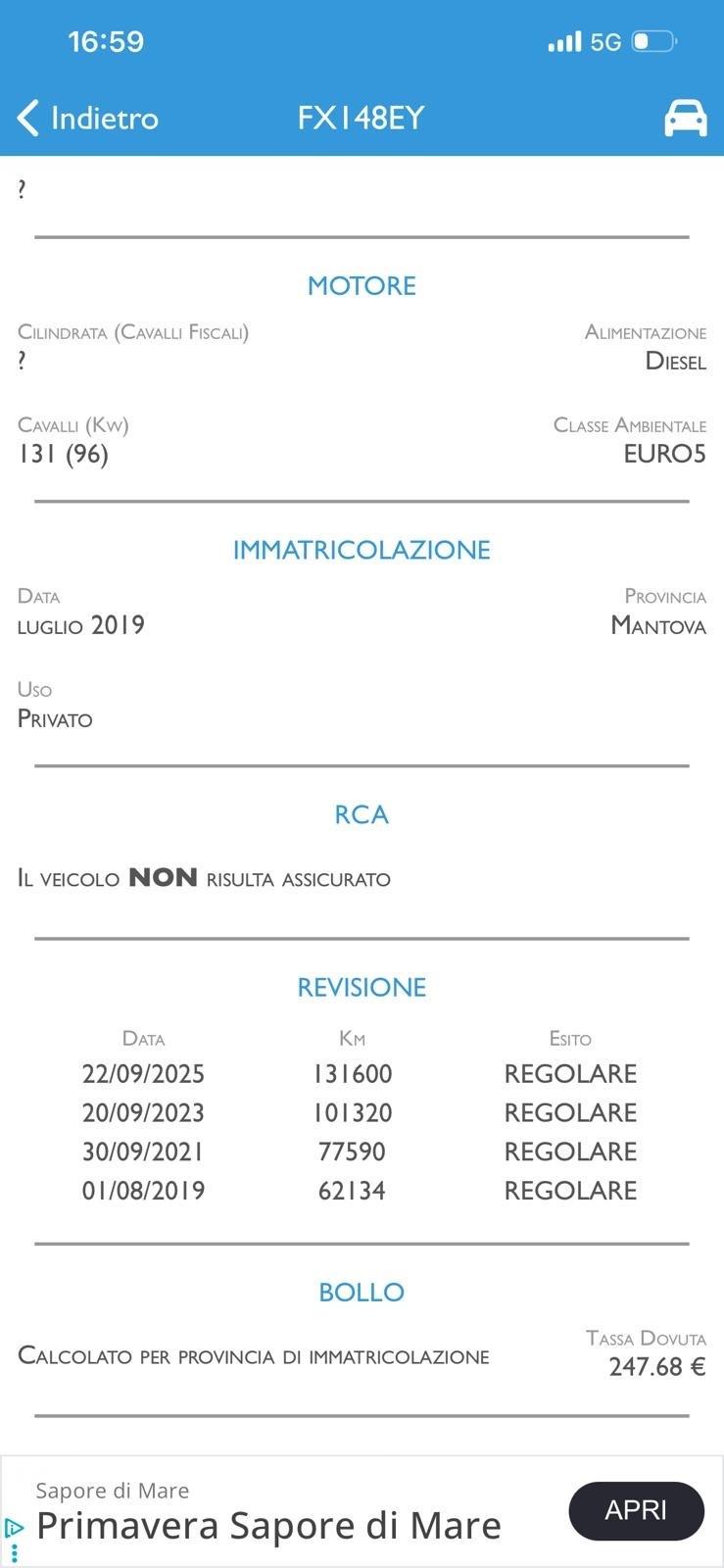This screenshot has width=724, height=1568.
Task: Tap the car icon in the top bar
Action: click(685, 118)
